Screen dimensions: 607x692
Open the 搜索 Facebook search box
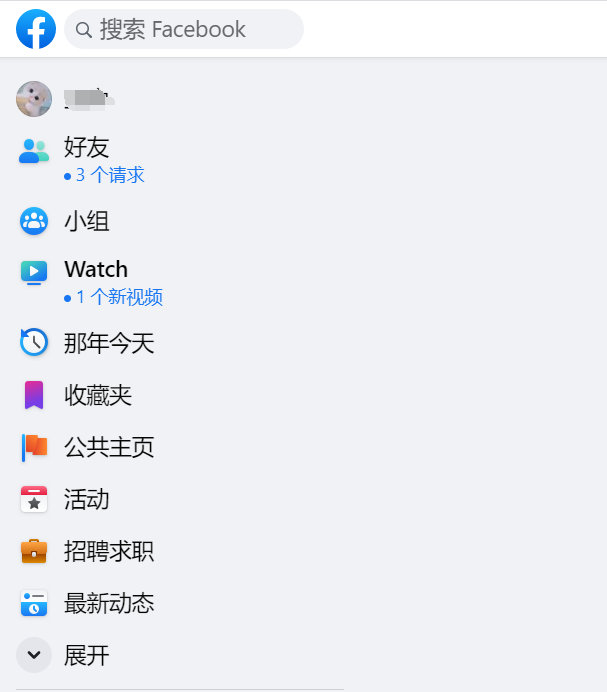point(184,29)
